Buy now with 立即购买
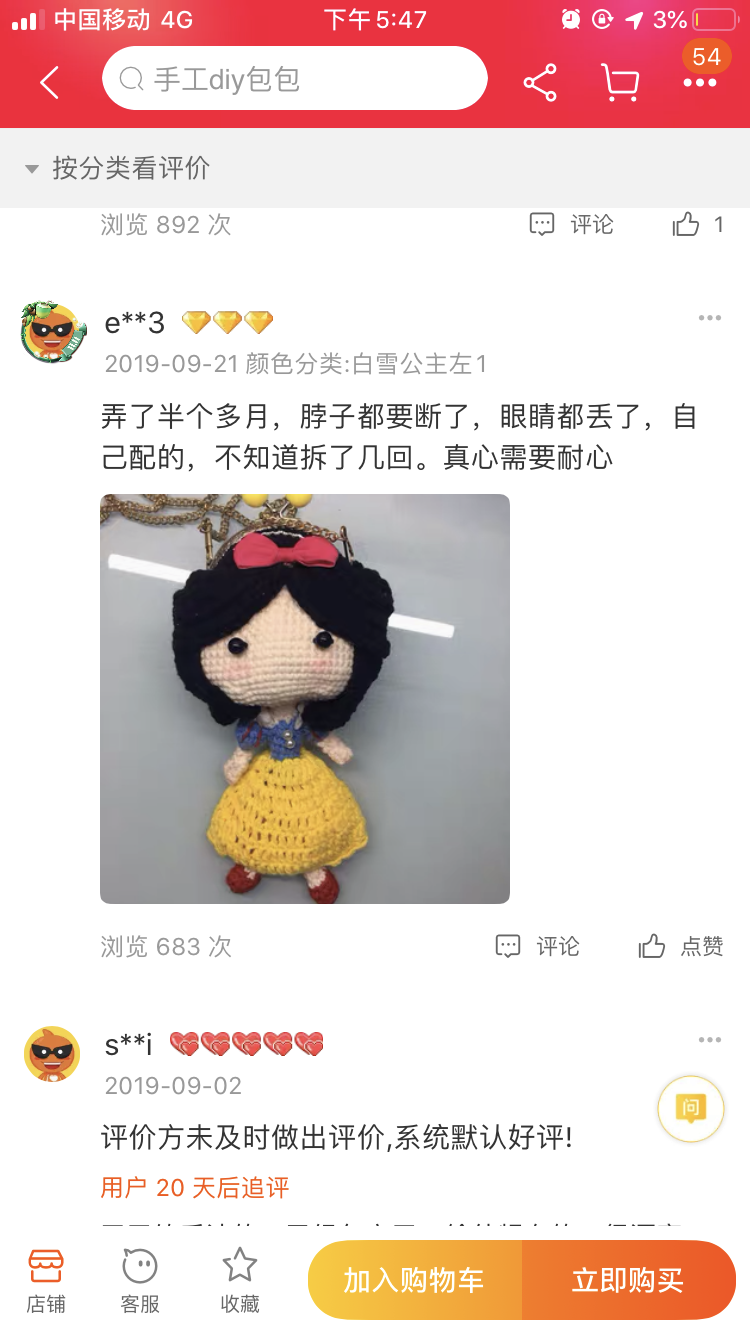This screenshot has width=750, height=1334. click(628, 1280)
